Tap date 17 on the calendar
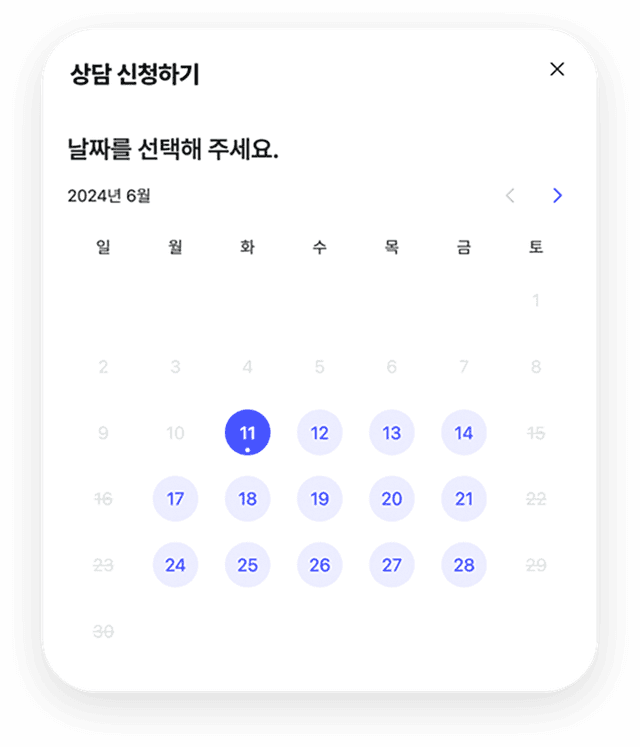Screen dimensions: 640x747 click(175, 499)
